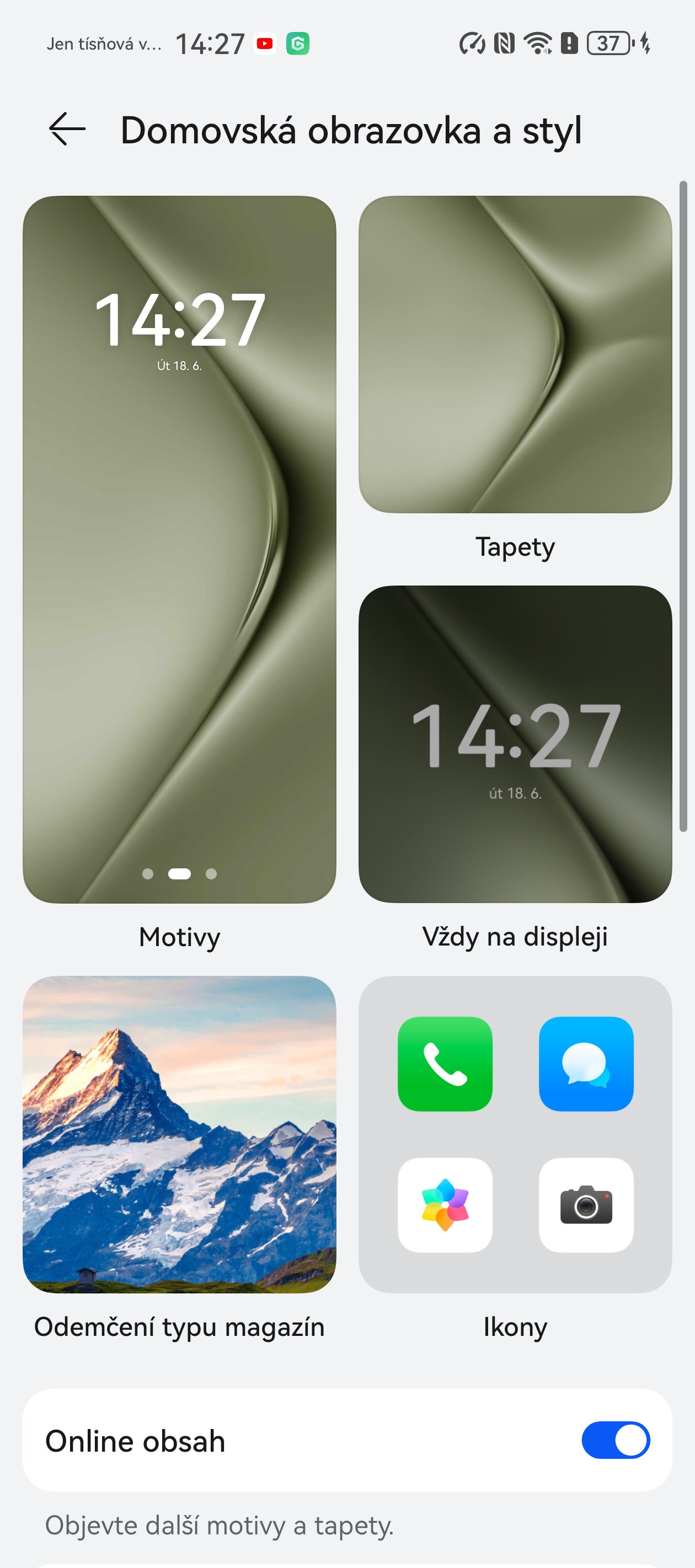The height and width of the screenshot is (1568, 695).
Task: Open Vždy na displeji settings
Action: tap(515, 744)
